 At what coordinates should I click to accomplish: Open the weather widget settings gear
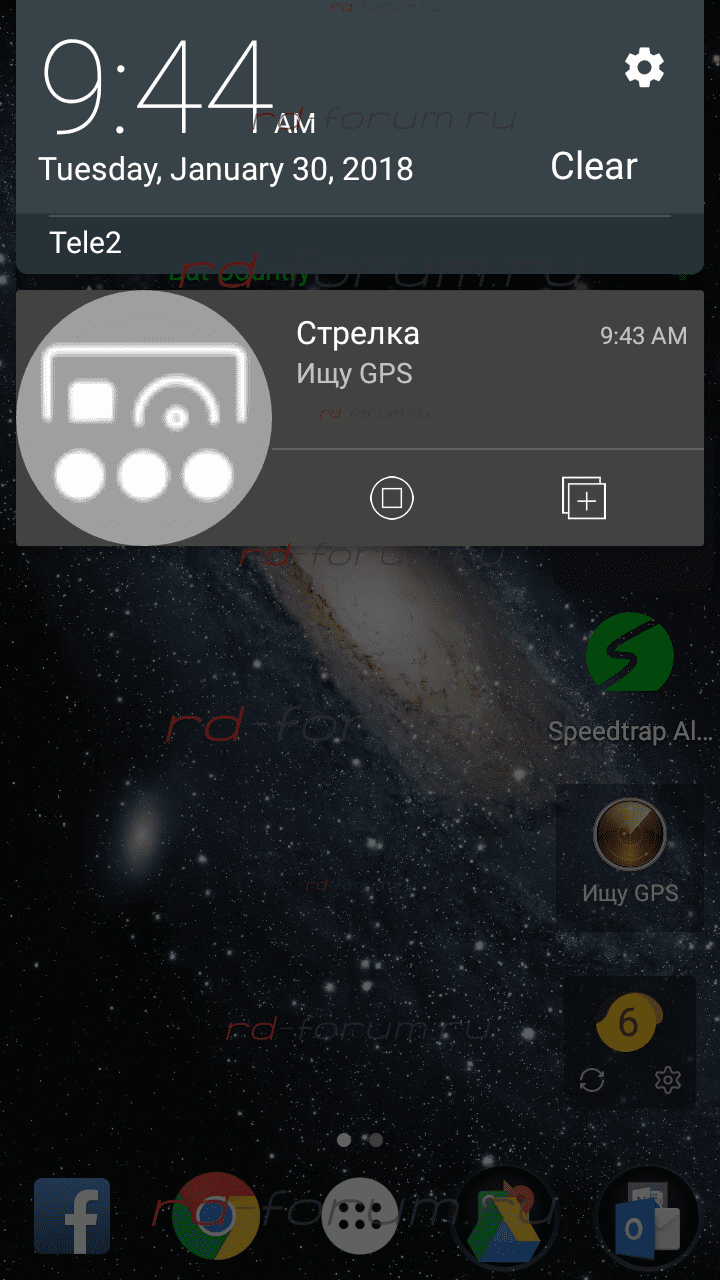[x=667, y=1080]
